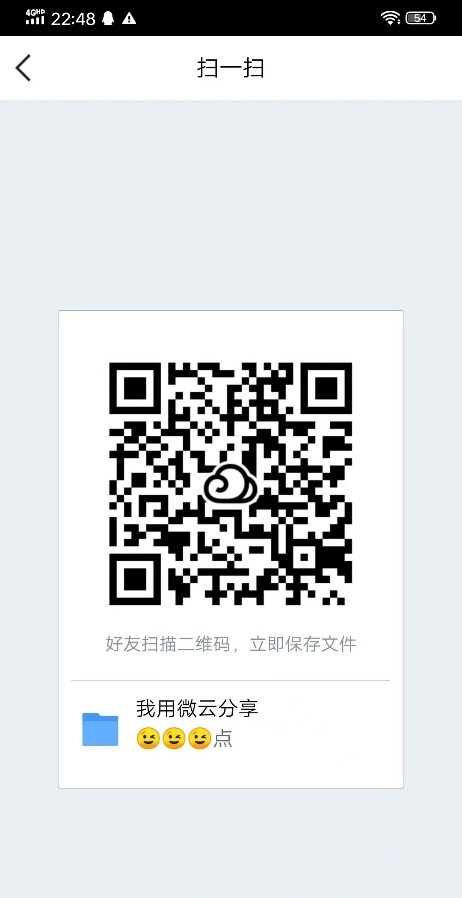Go back using the top-left arrow
Image resolution: width=462 pixels, height=898 pixels.
coord(23,68)
